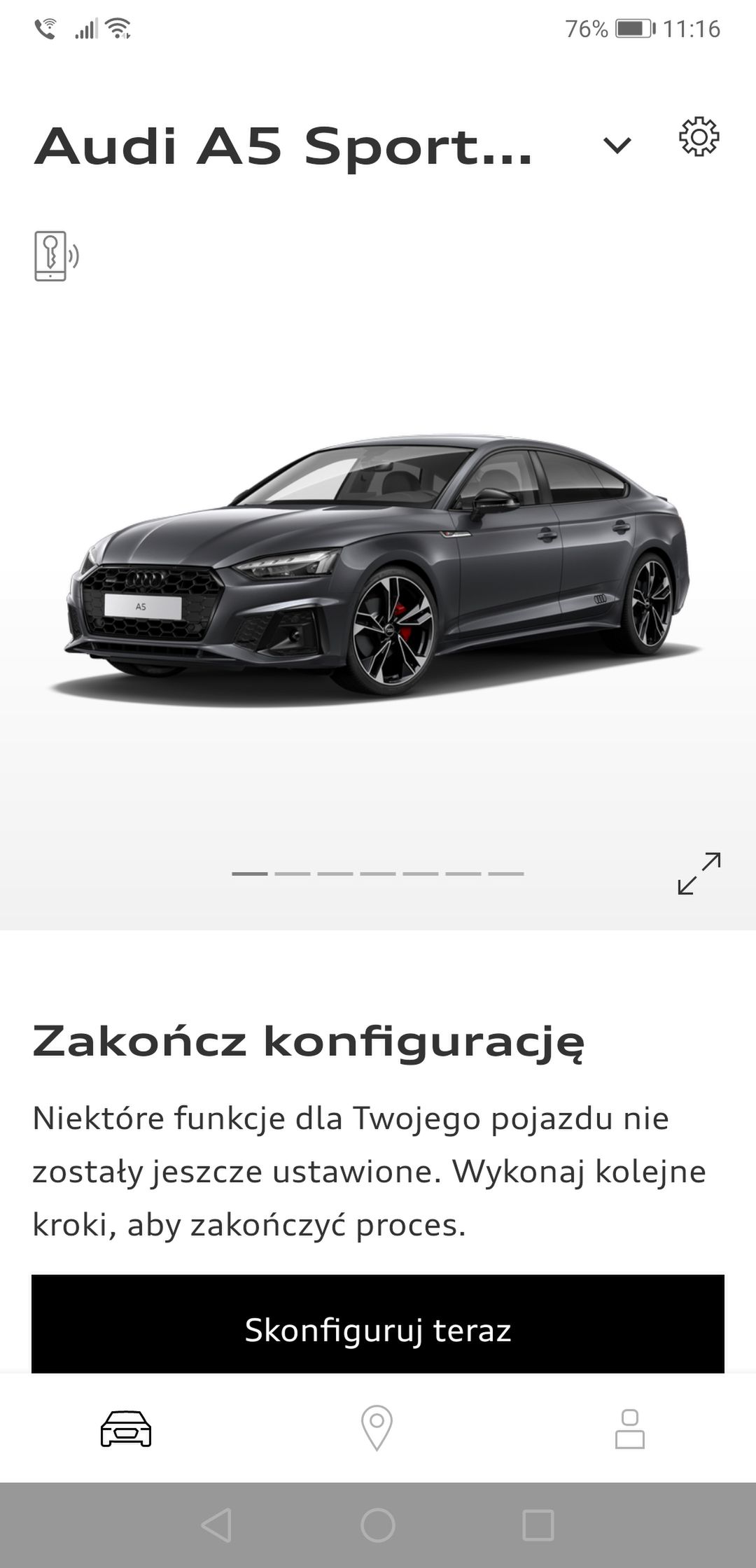Open the settings gear icon
The height and width of the screenshot is (1568, 756).
coord(699,136)
